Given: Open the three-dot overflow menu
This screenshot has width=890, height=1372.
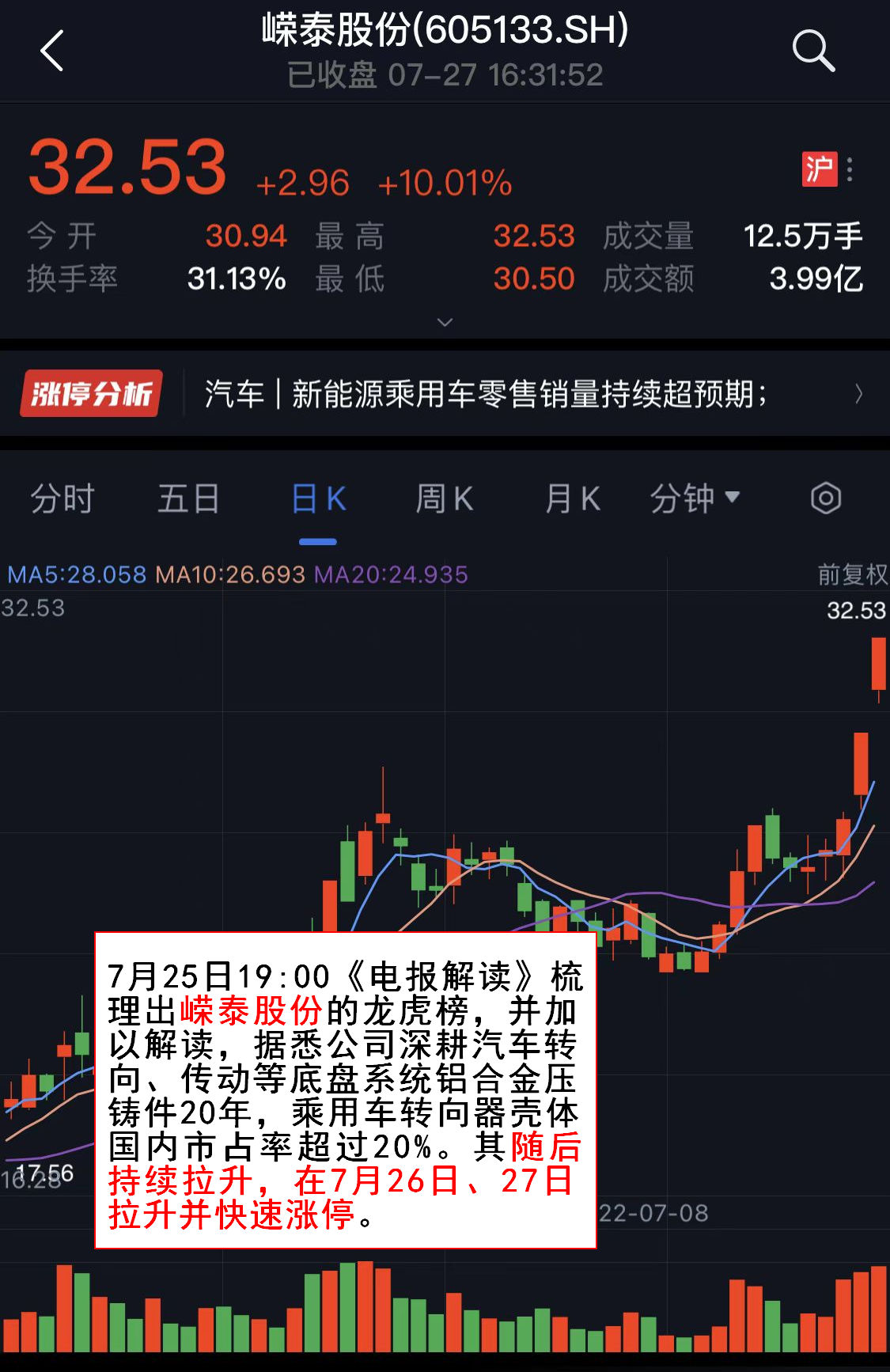Looking at the screenshot, I should coord(850,169).
